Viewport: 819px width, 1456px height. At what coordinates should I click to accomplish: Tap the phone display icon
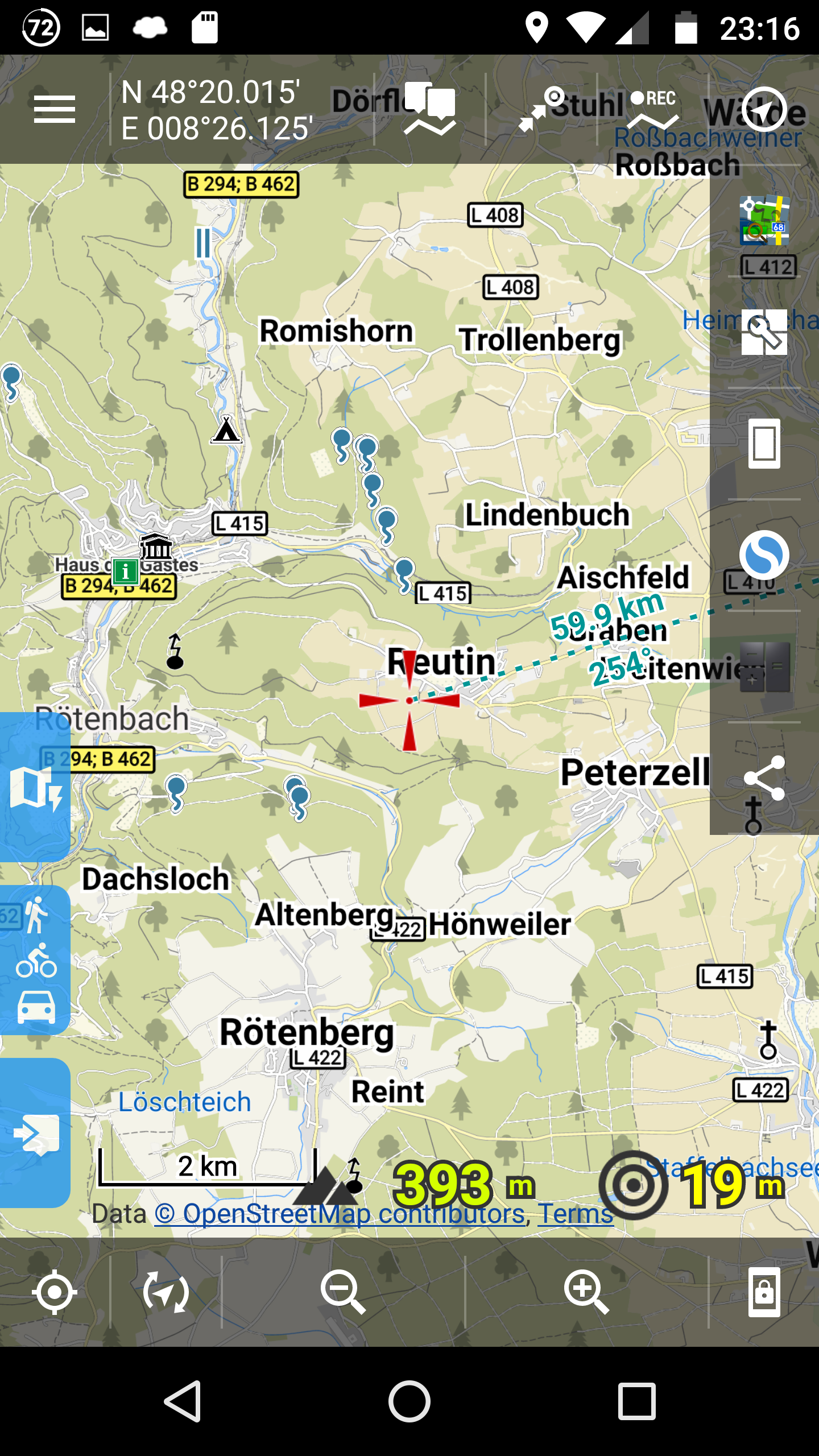[x=764, y=443]
